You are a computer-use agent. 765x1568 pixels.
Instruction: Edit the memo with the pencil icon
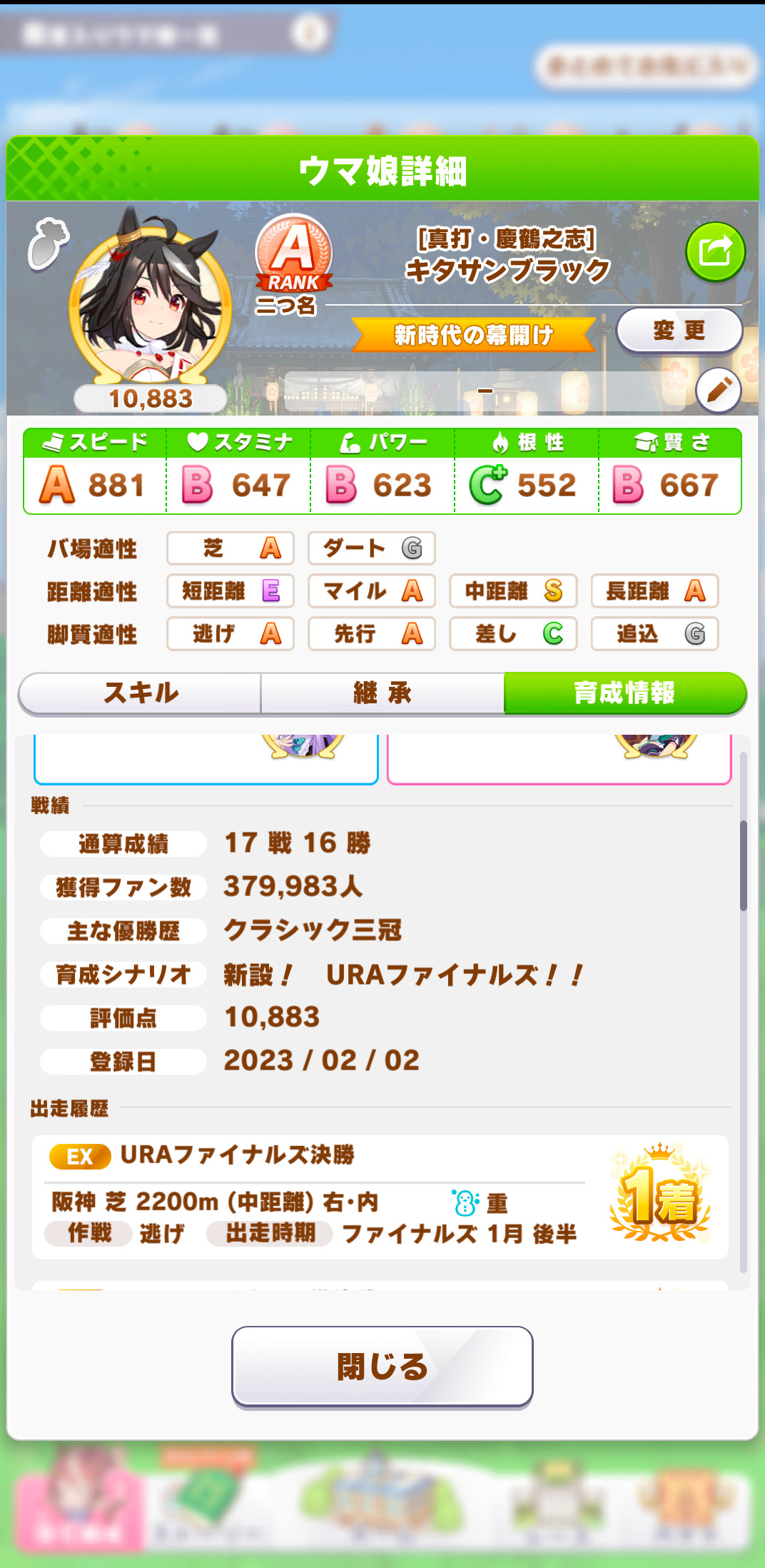click(718, 391)
